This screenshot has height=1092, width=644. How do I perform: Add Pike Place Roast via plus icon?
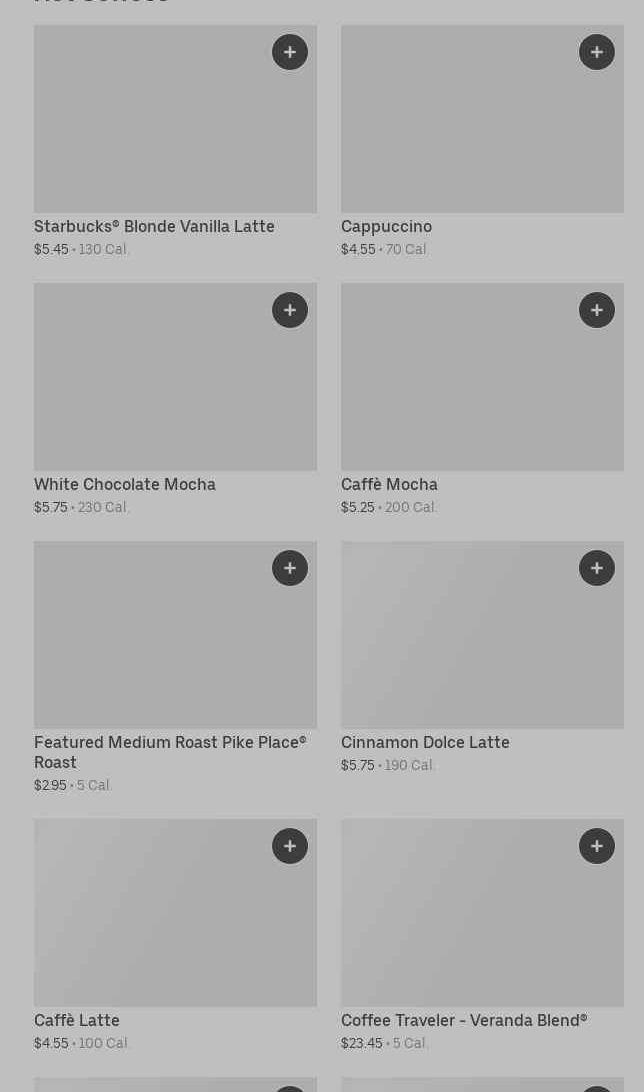coord(290,568)
